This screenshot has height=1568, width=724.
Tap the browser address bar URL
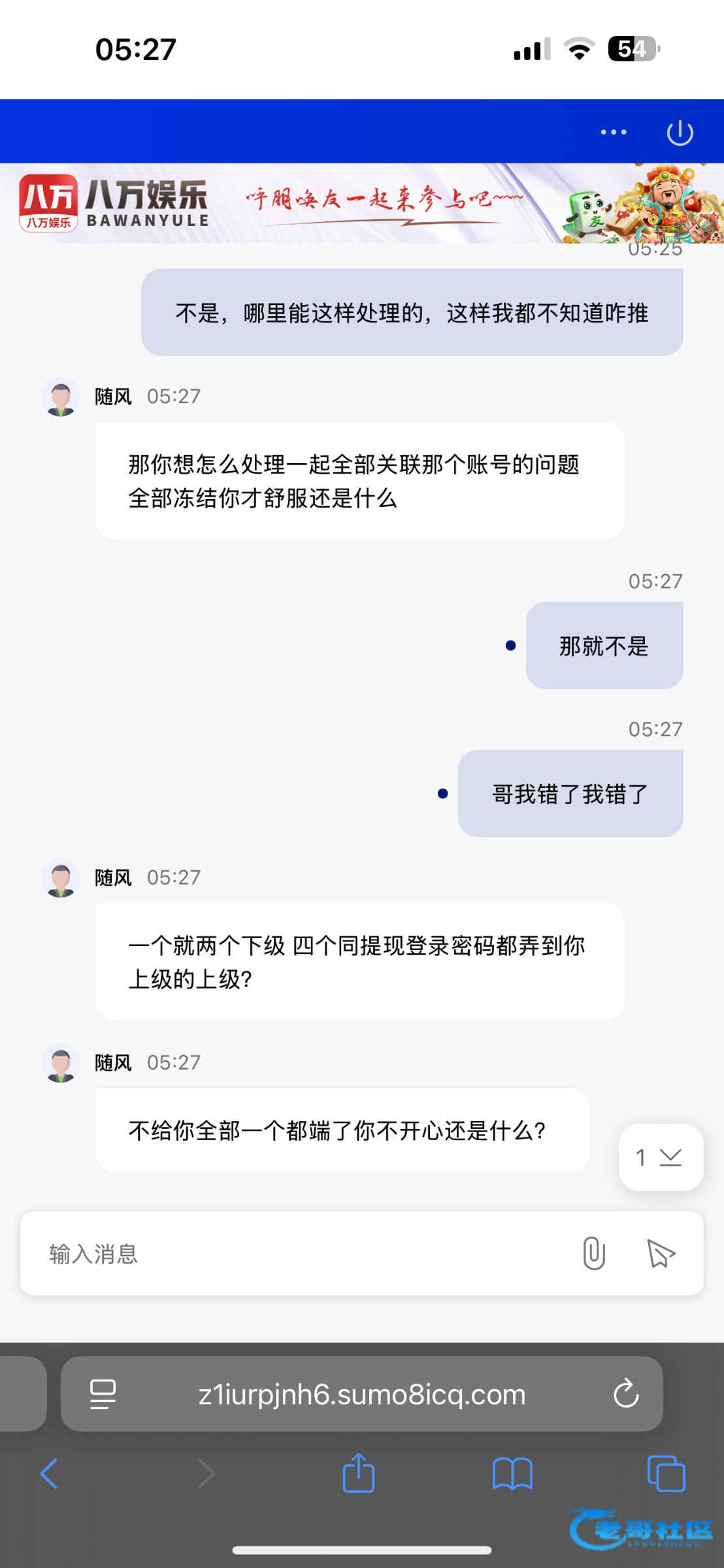tap(362, 1394)
